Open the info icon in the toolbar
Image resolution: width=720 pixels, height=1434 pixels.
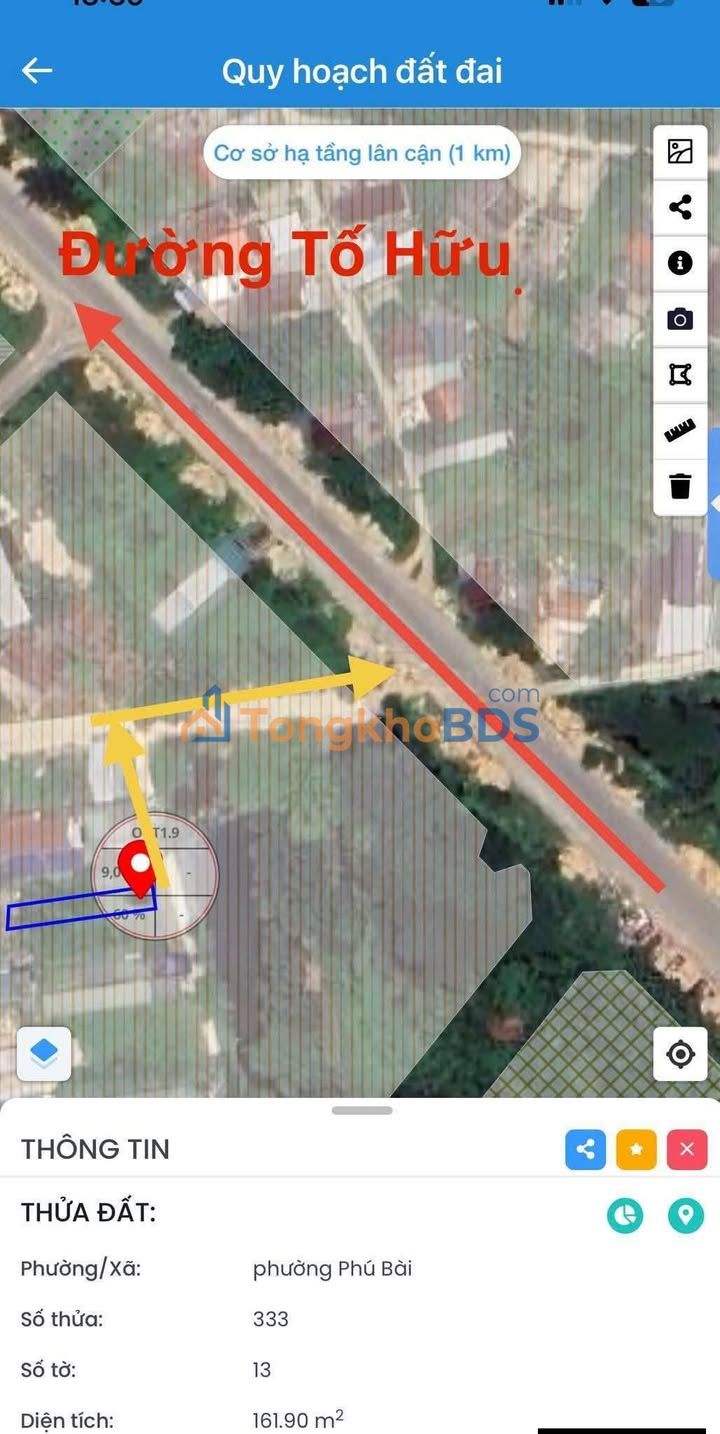coord(680,263)
